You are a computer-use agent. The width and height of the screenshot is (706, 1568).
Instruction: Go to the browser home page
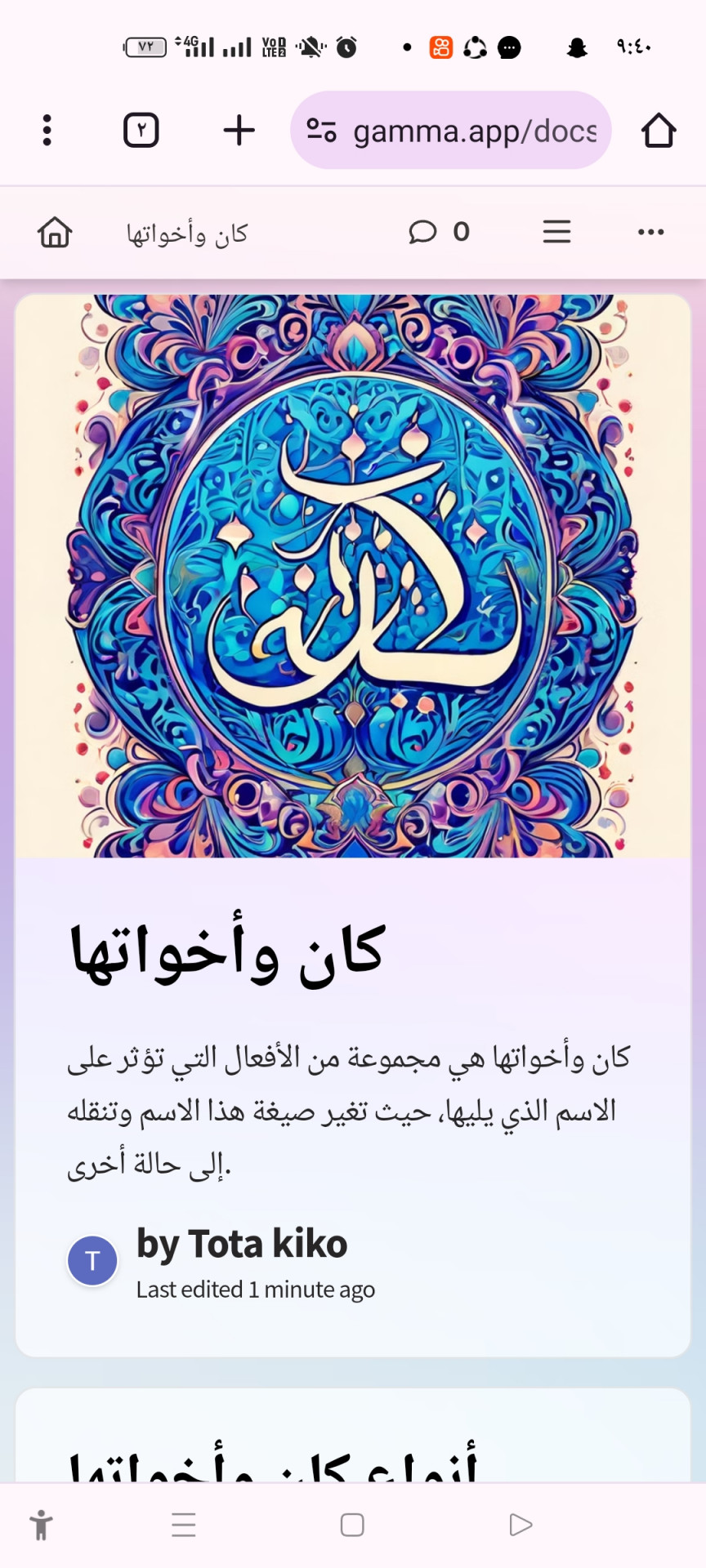(658, 131)
